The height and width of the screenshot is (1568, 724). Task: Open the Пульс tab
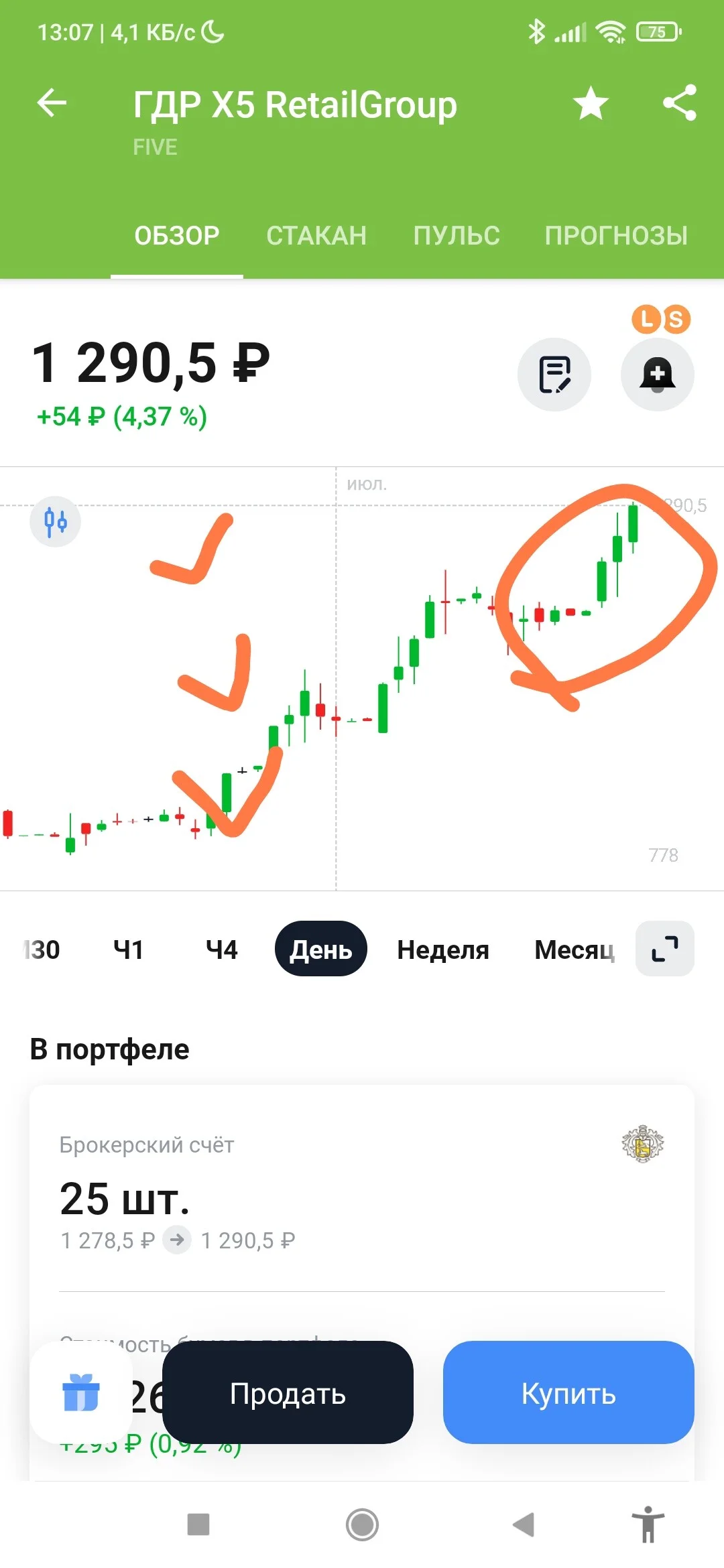click(x=457, y=236)
